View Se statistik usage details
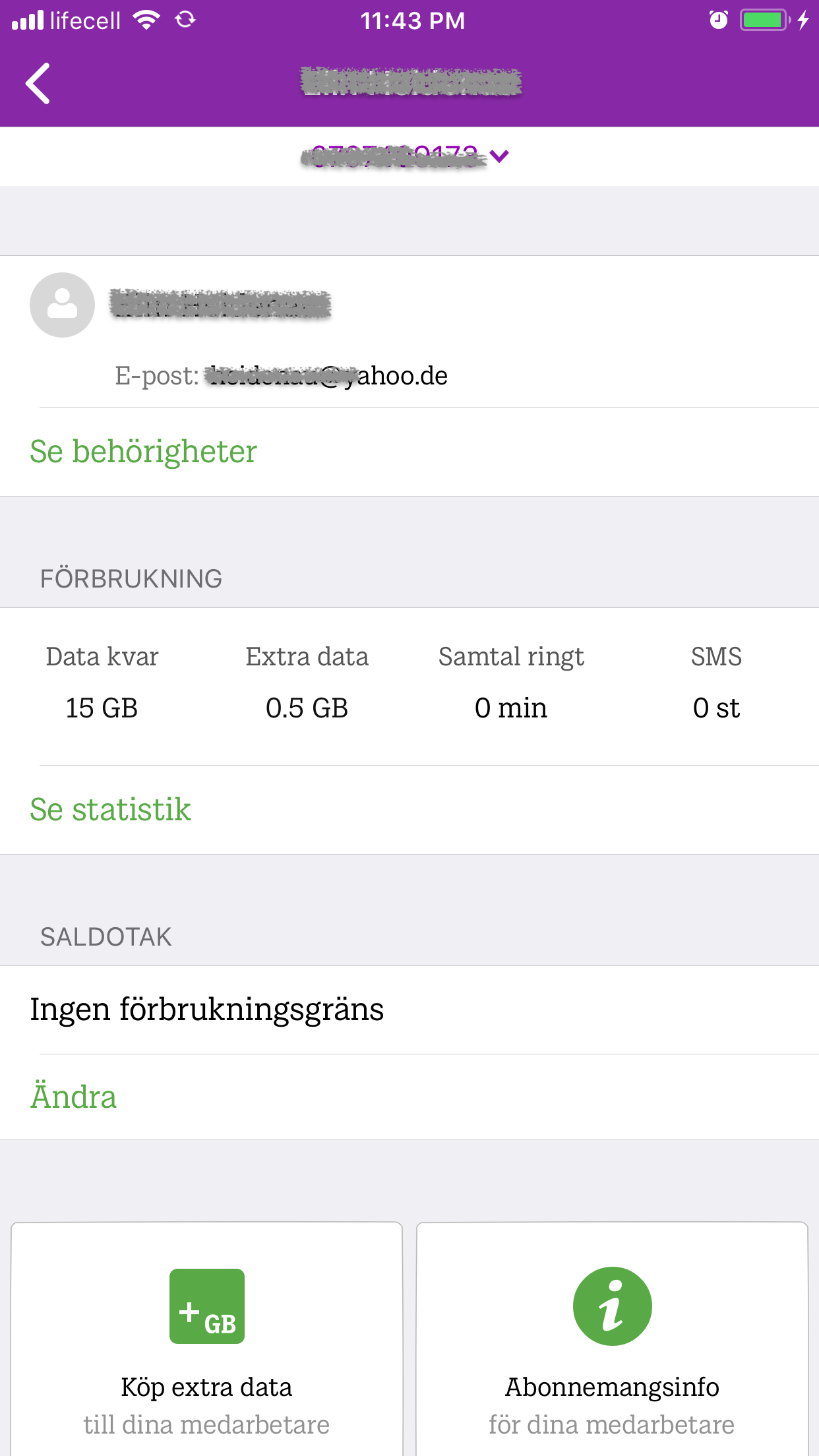 pyautogui.click(x=110, y=810)
